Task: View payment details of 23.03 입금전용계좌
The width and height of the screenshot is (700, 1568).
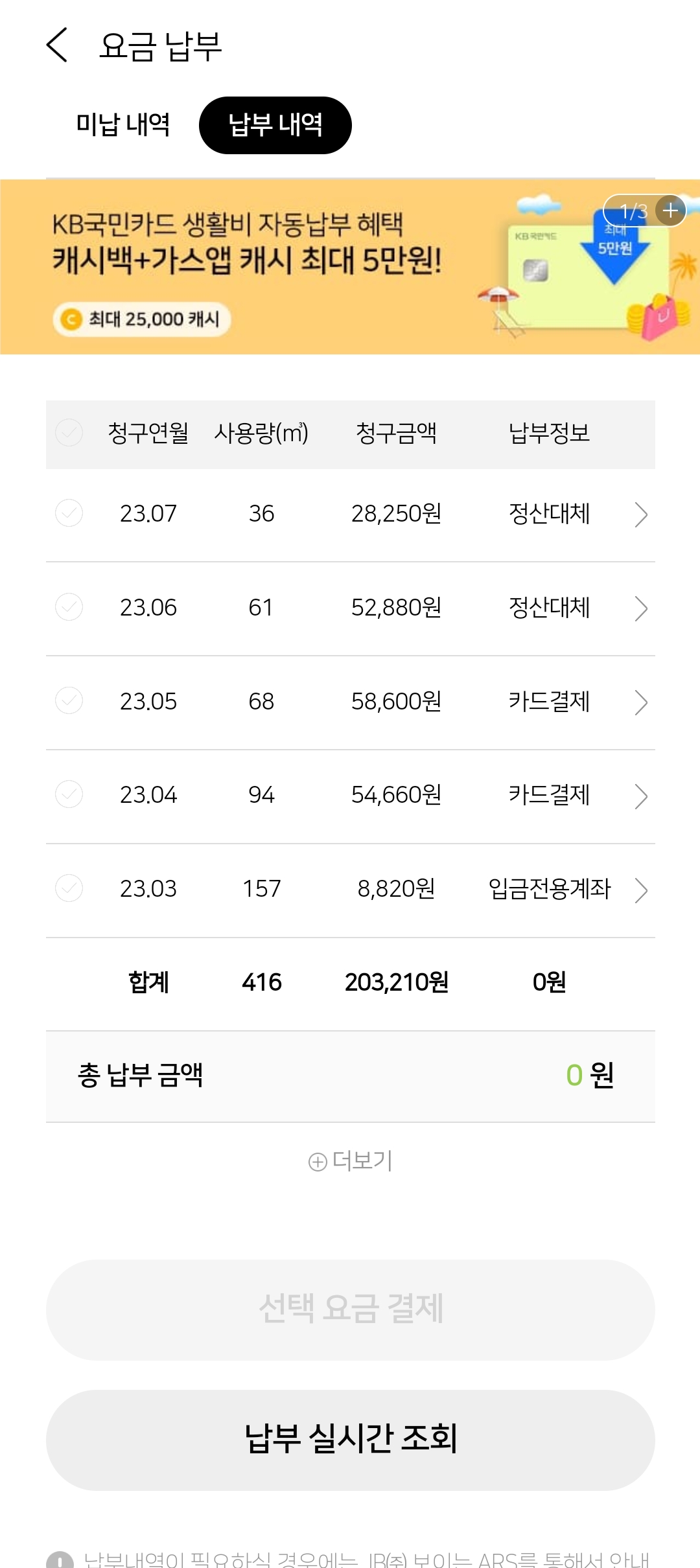Action: click(x=640, y=890)
